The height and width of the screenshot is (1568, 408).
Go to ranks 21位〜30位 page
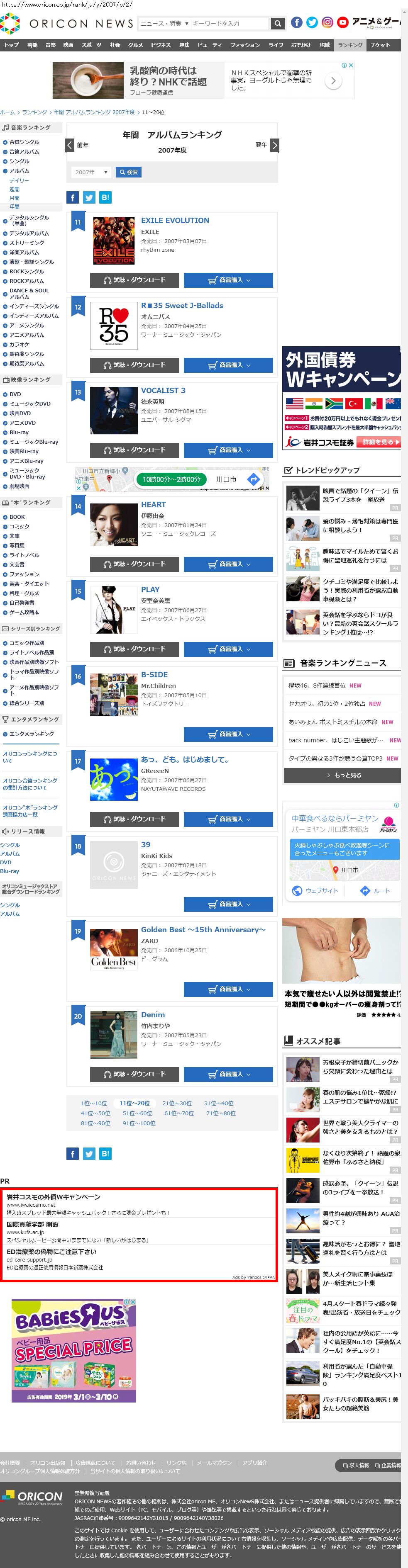[x=176, y=1103]
